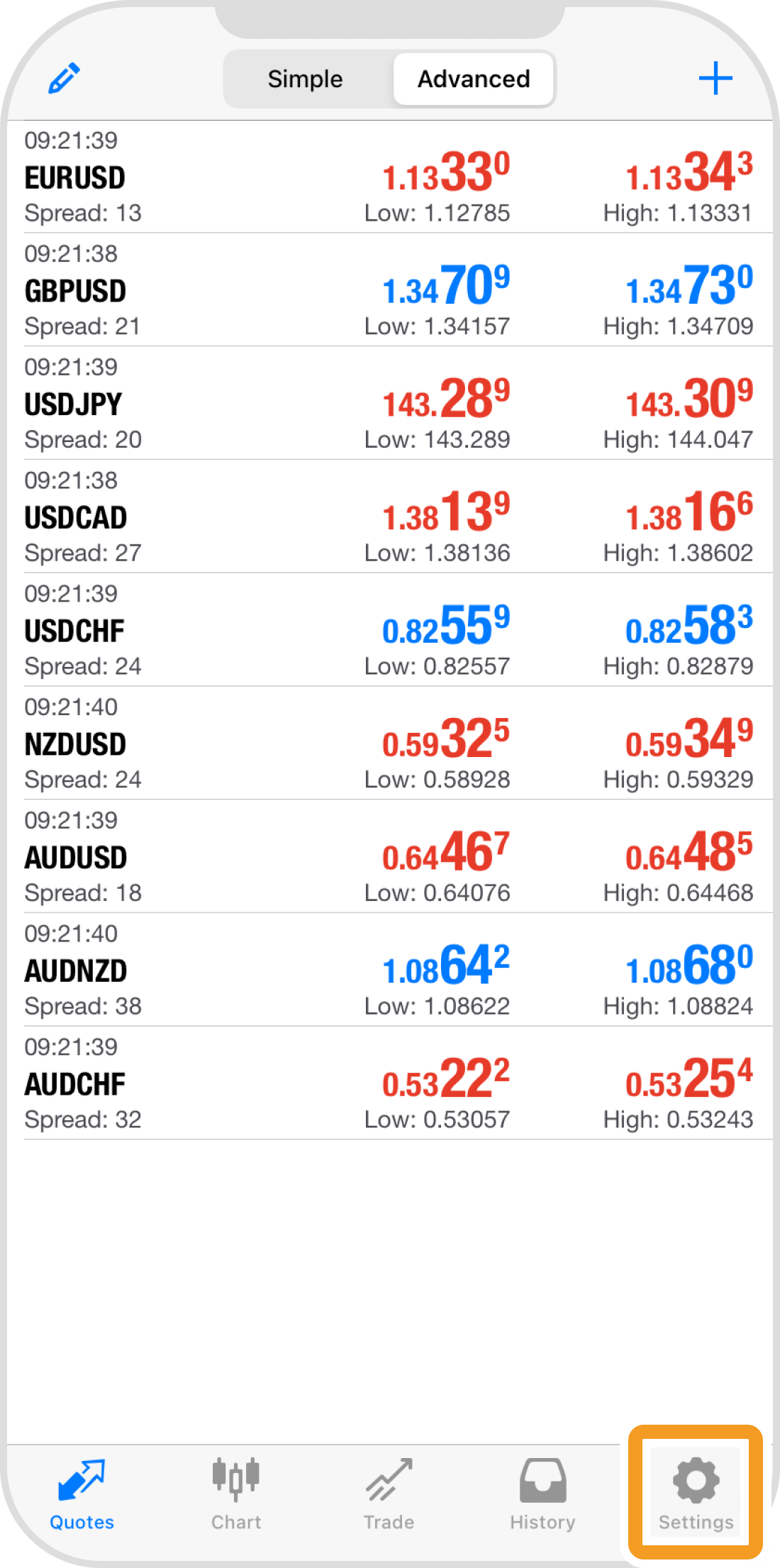780x1568 pixels.
Task: Tap the AUDNZD quote row
Action: click(x=390, y=971)
